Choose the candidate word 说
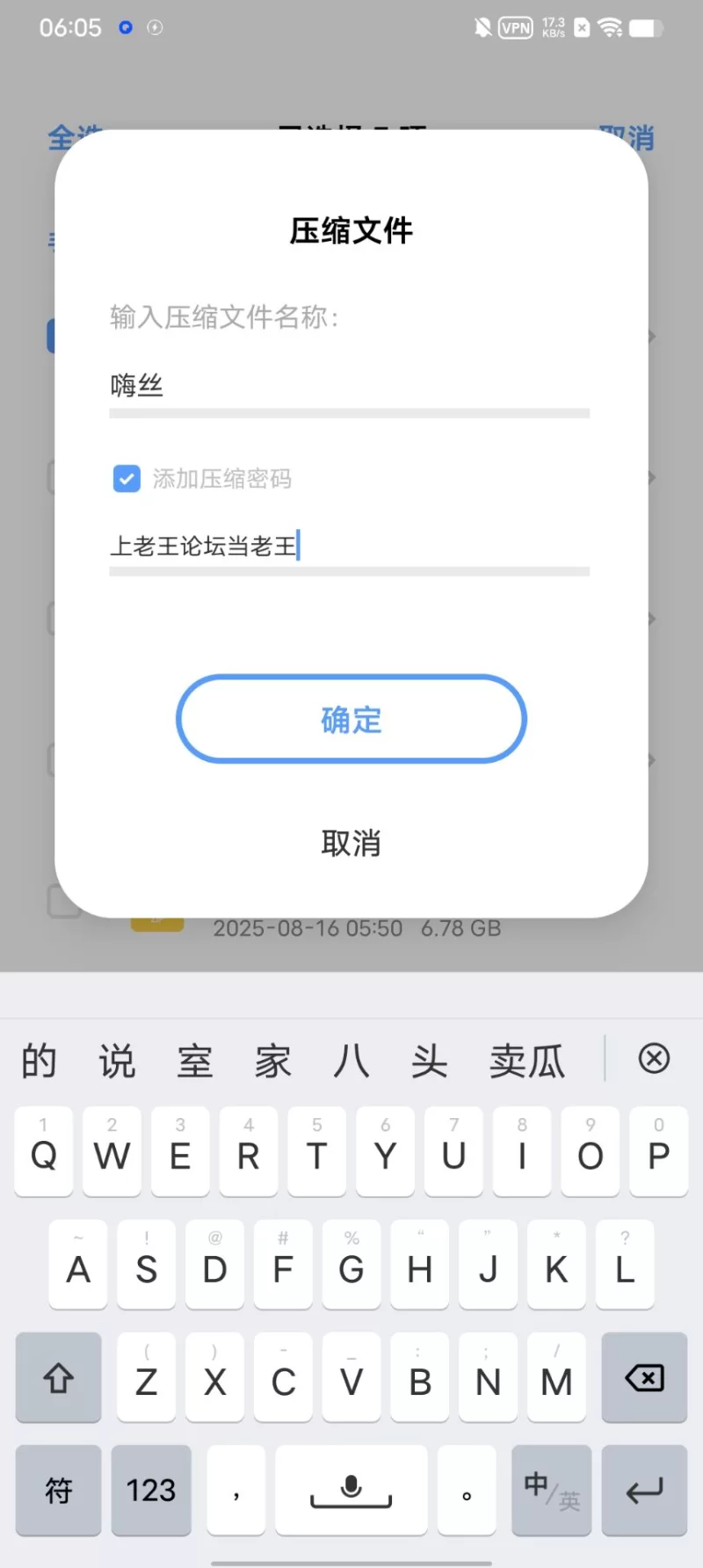This screenshot has width=703, height=1568. 117,1061
